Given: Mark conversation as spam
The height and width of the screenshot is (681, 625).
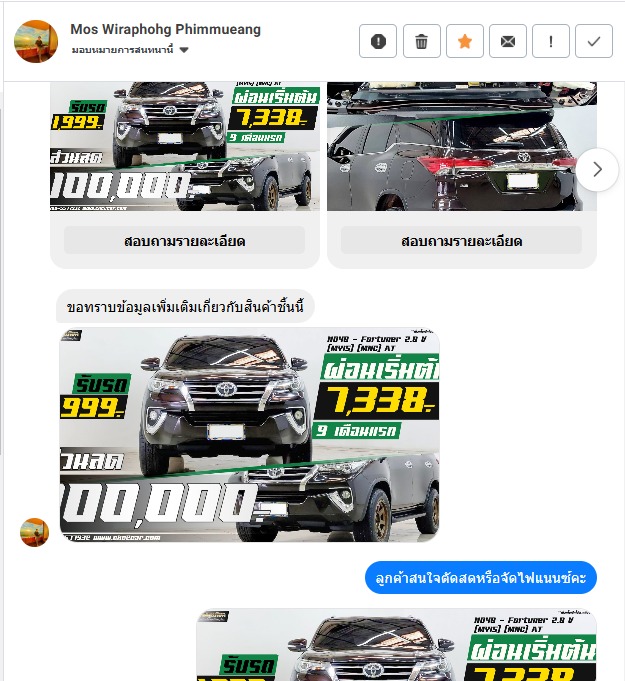Looking at the screenshot, I should point(378,41).
